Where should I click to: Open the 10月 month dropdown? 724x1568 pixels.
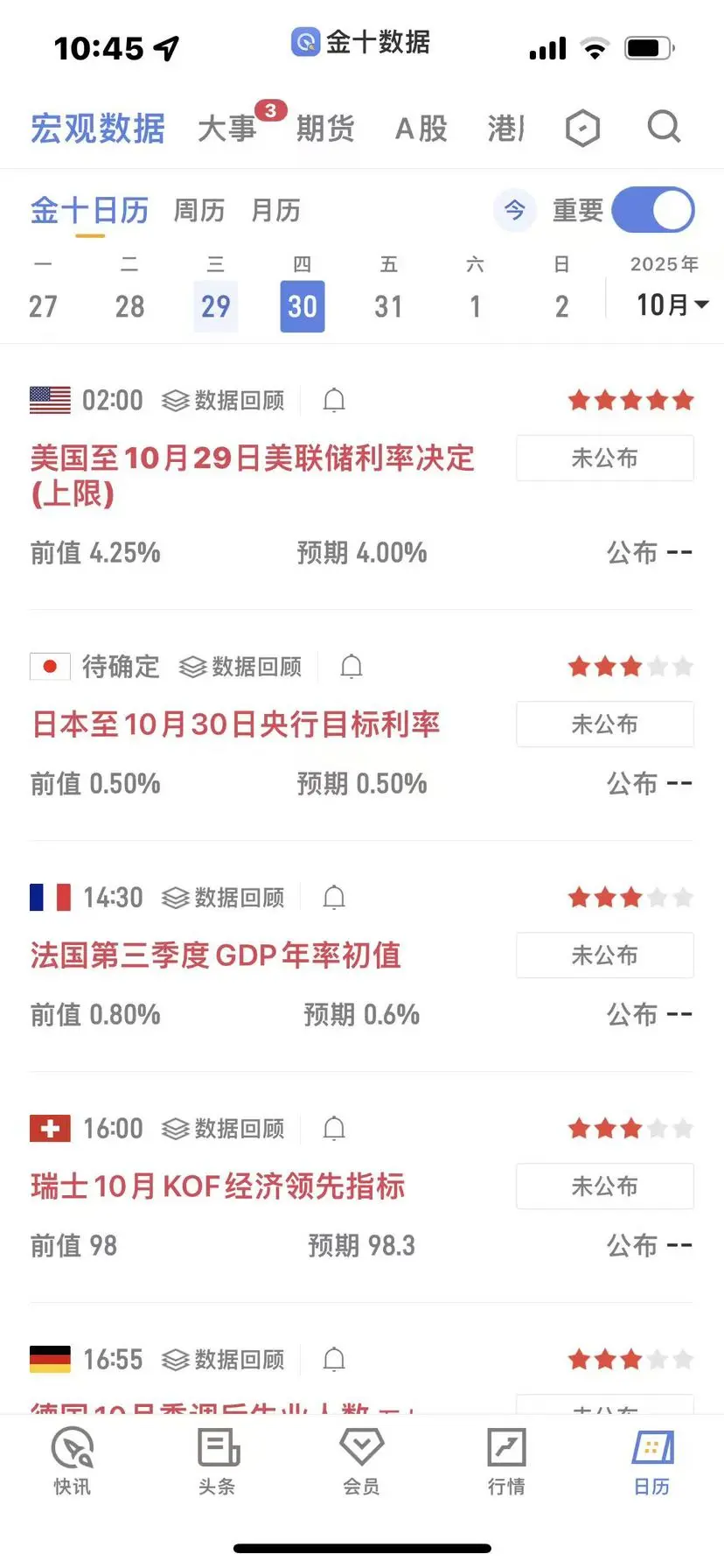pos(671,304)
